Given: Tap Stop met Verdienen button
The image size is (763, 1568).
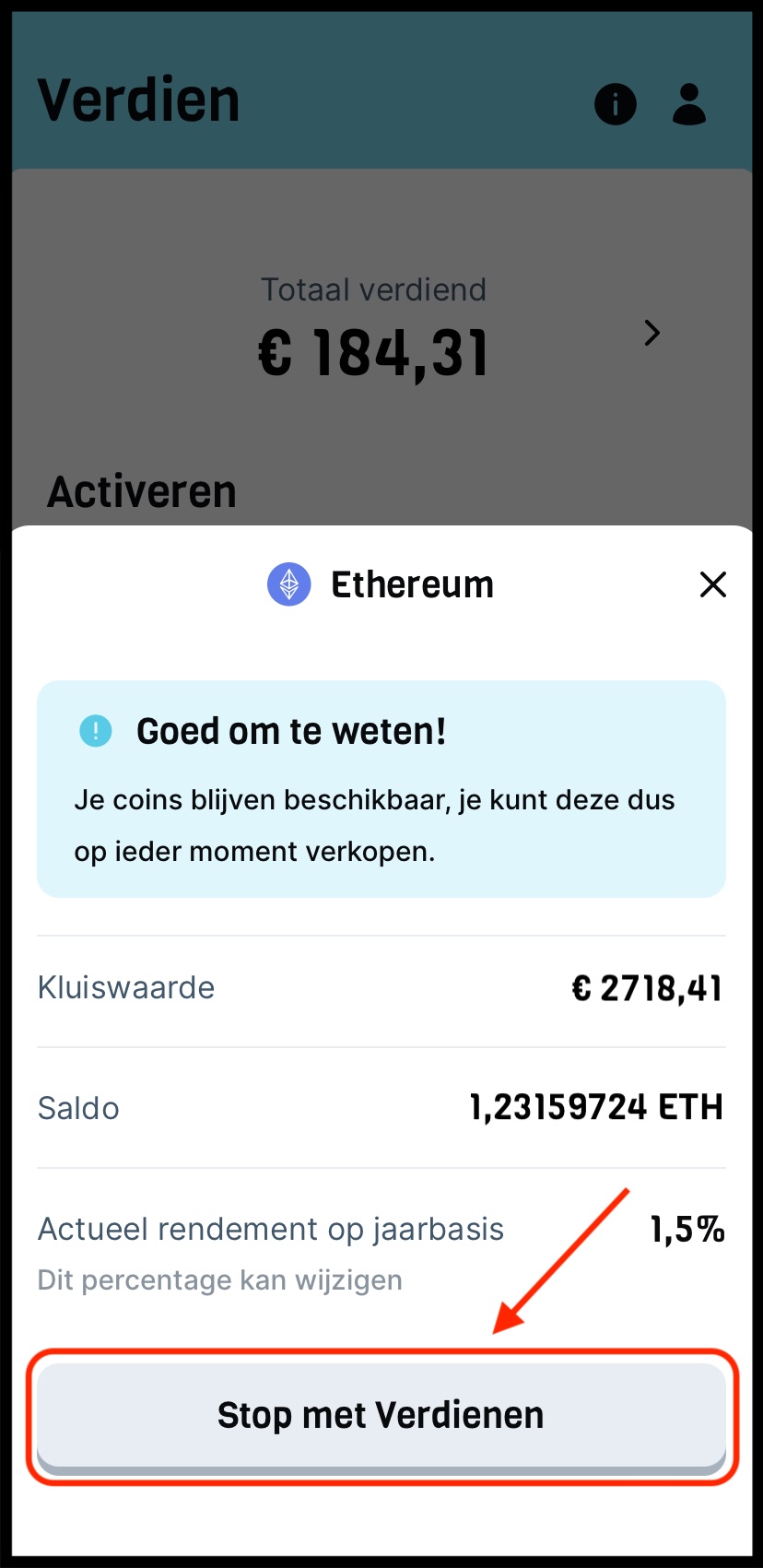Looking at the screenshot, I should 381,1416.
